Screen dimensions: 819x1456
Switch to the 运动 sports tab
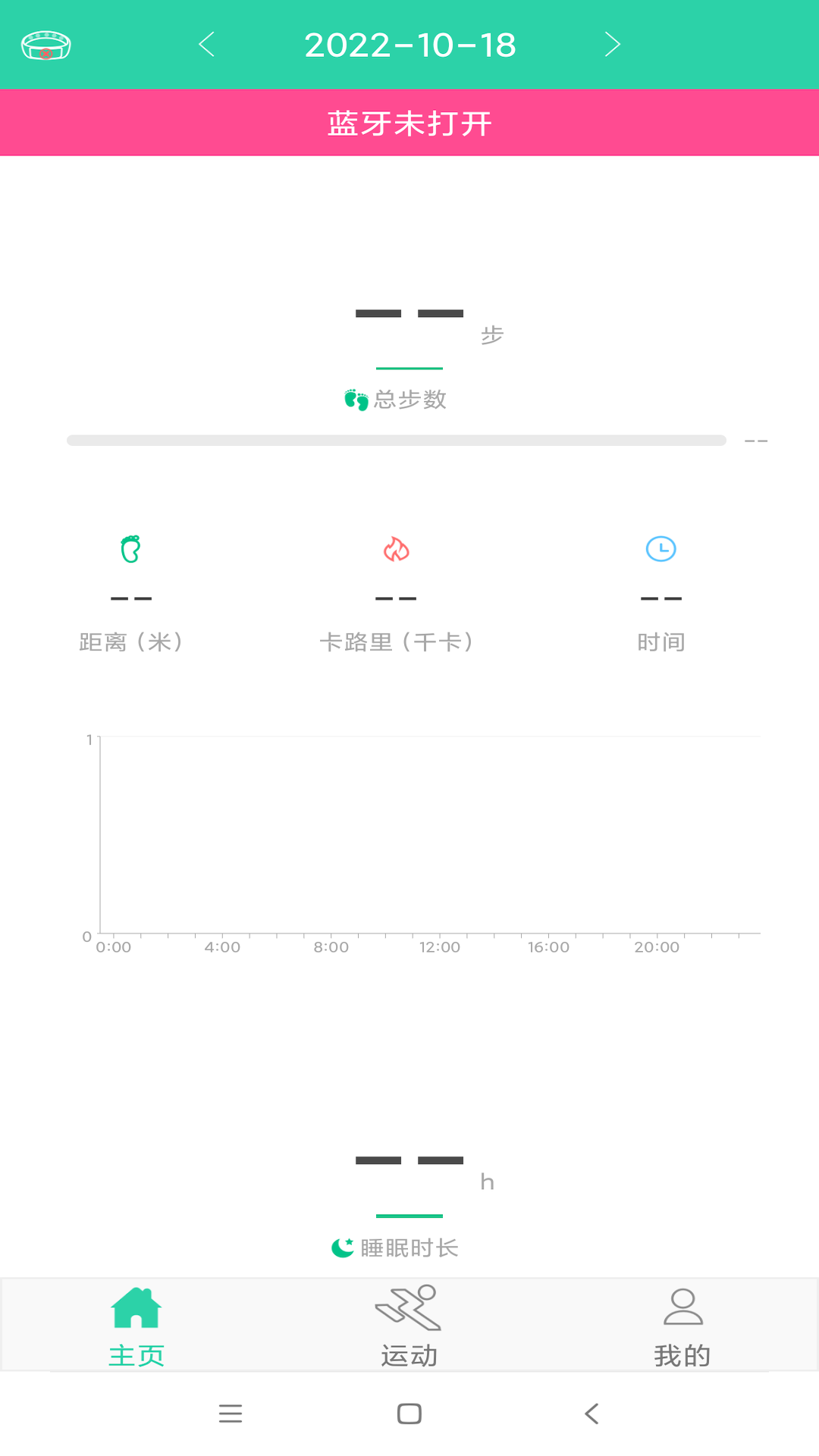coord(409,1326)
